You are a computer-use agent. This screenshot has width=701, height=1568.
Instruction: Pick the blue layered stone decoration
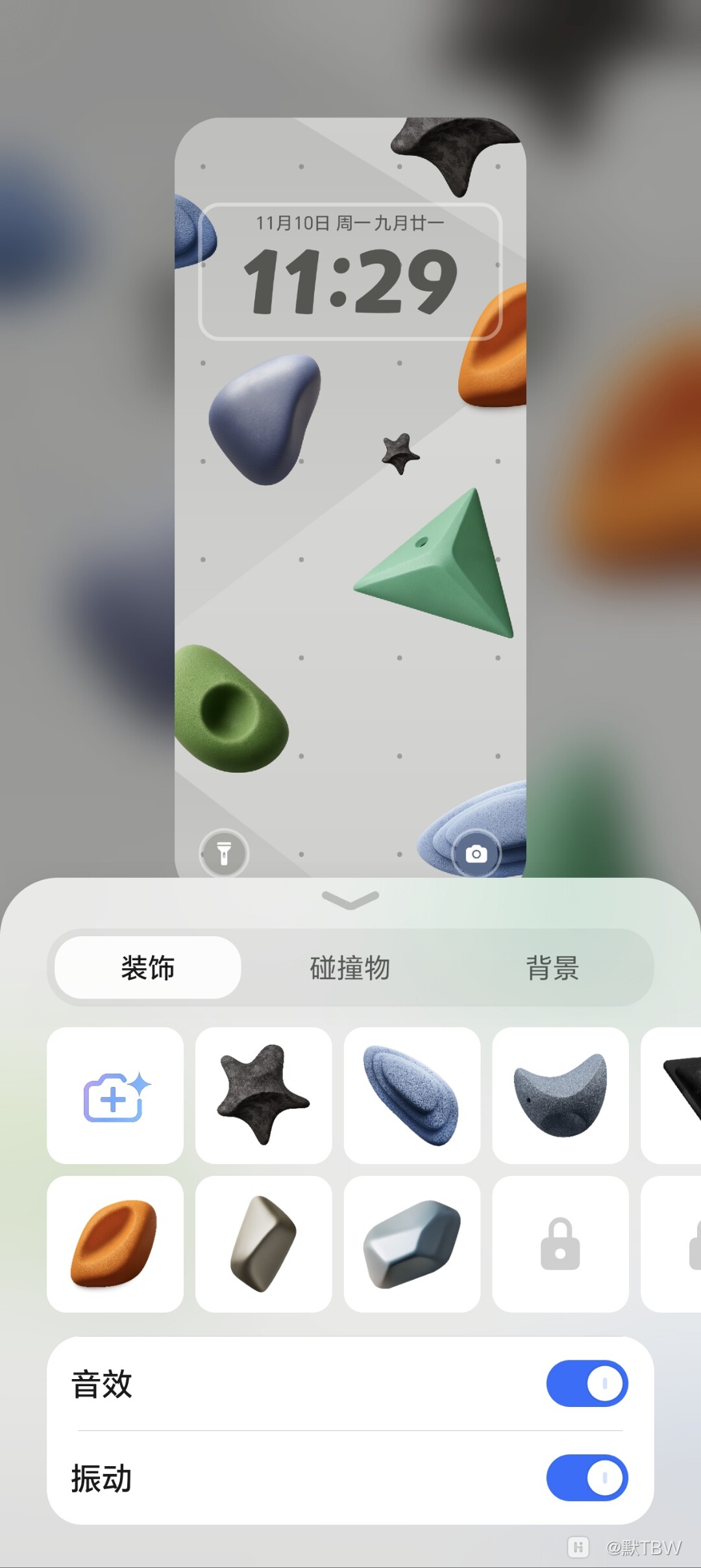coord(412,1096)
